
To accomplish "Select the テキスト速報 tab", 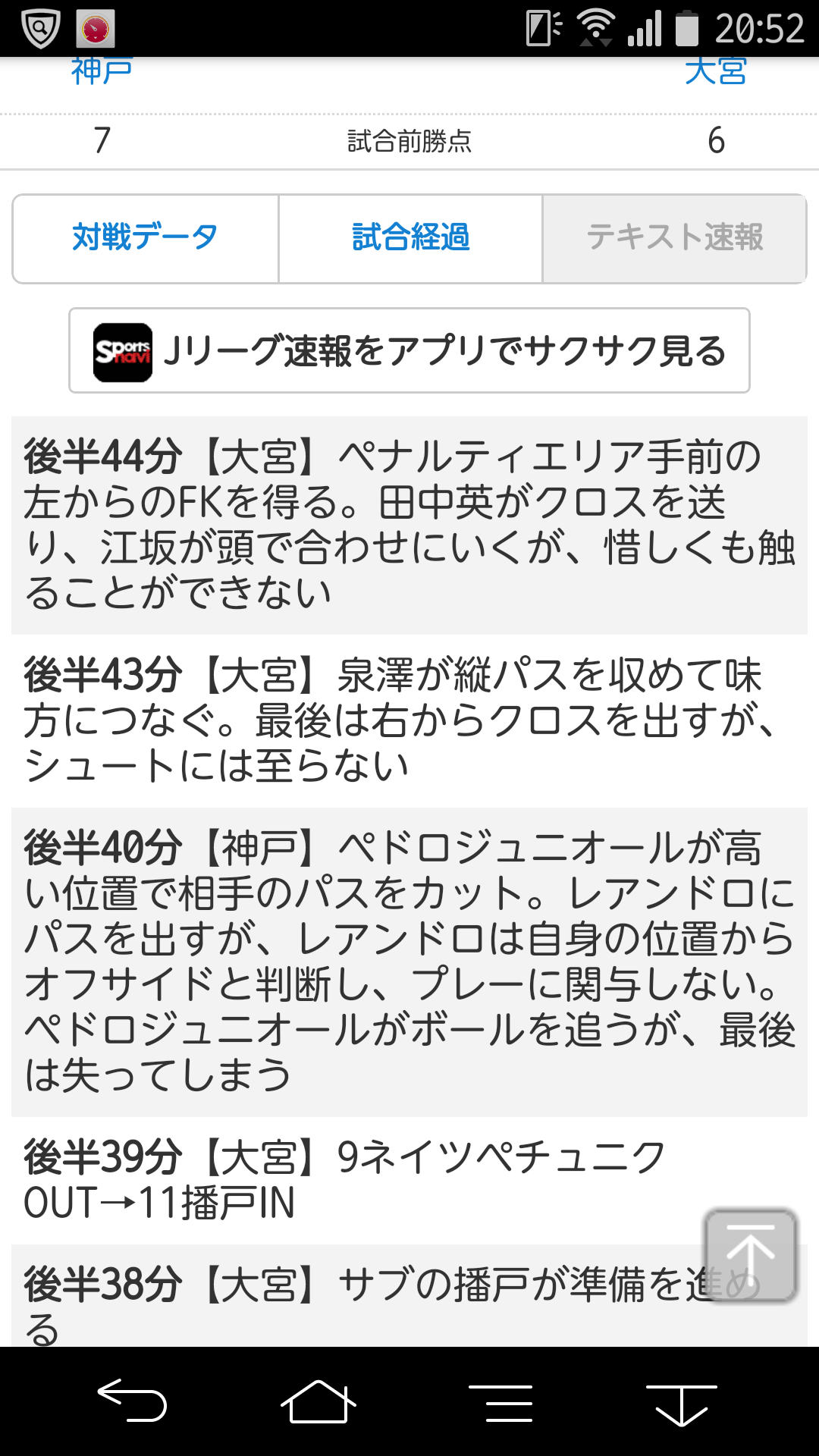I will [x=674, y=238].
